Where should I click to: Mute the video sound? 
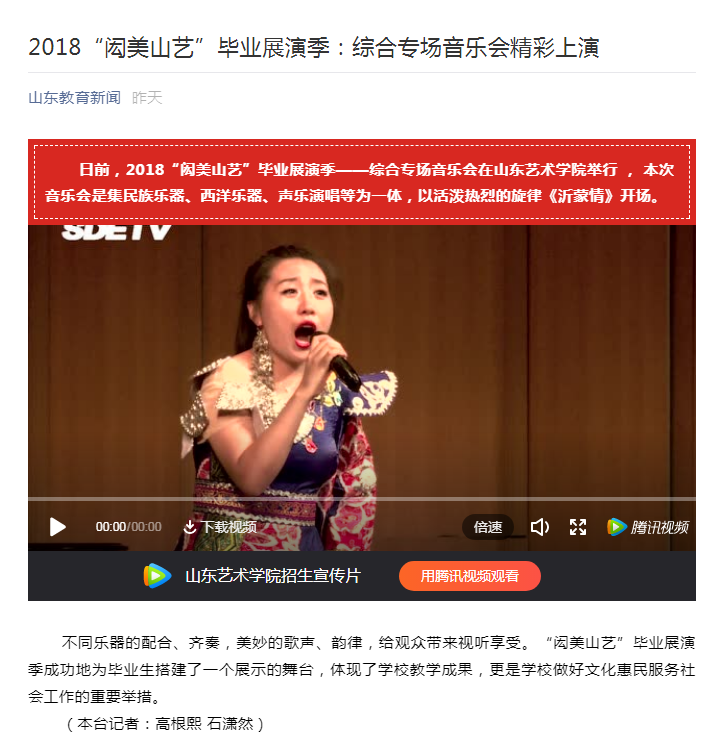(539, 527)
